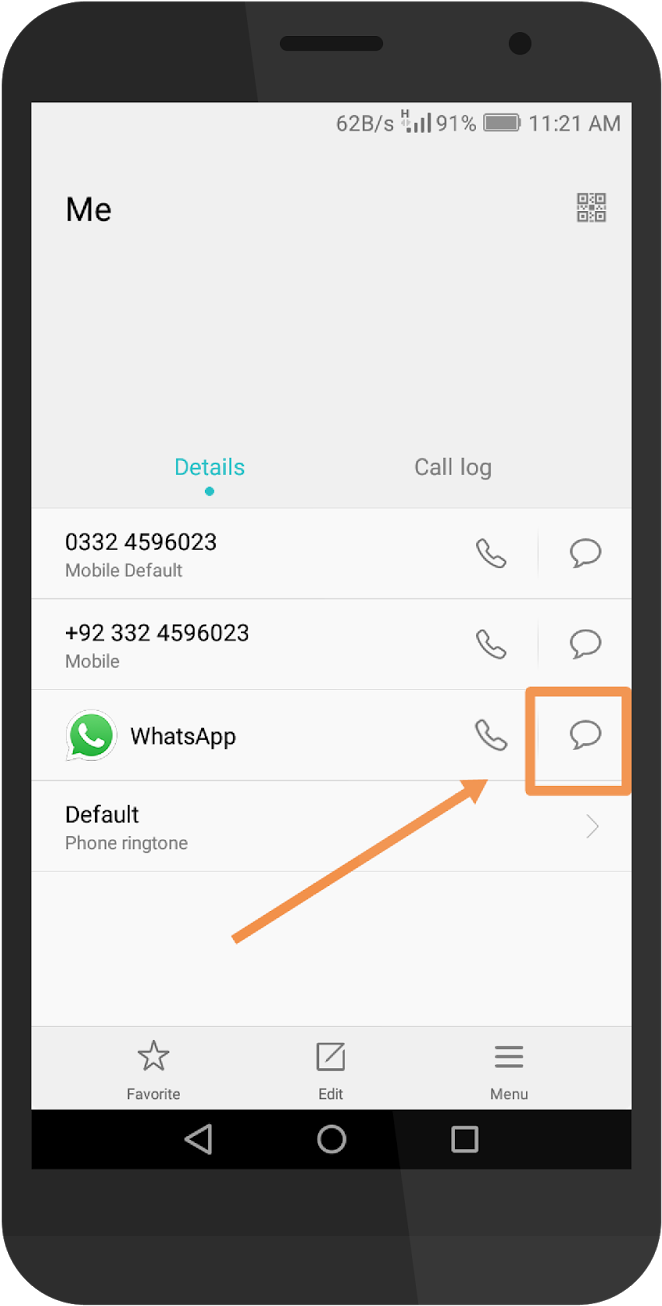The image size is (662, 1306).
Task: Send a message to 0332 4596023
Action: [x=585, y=553]
